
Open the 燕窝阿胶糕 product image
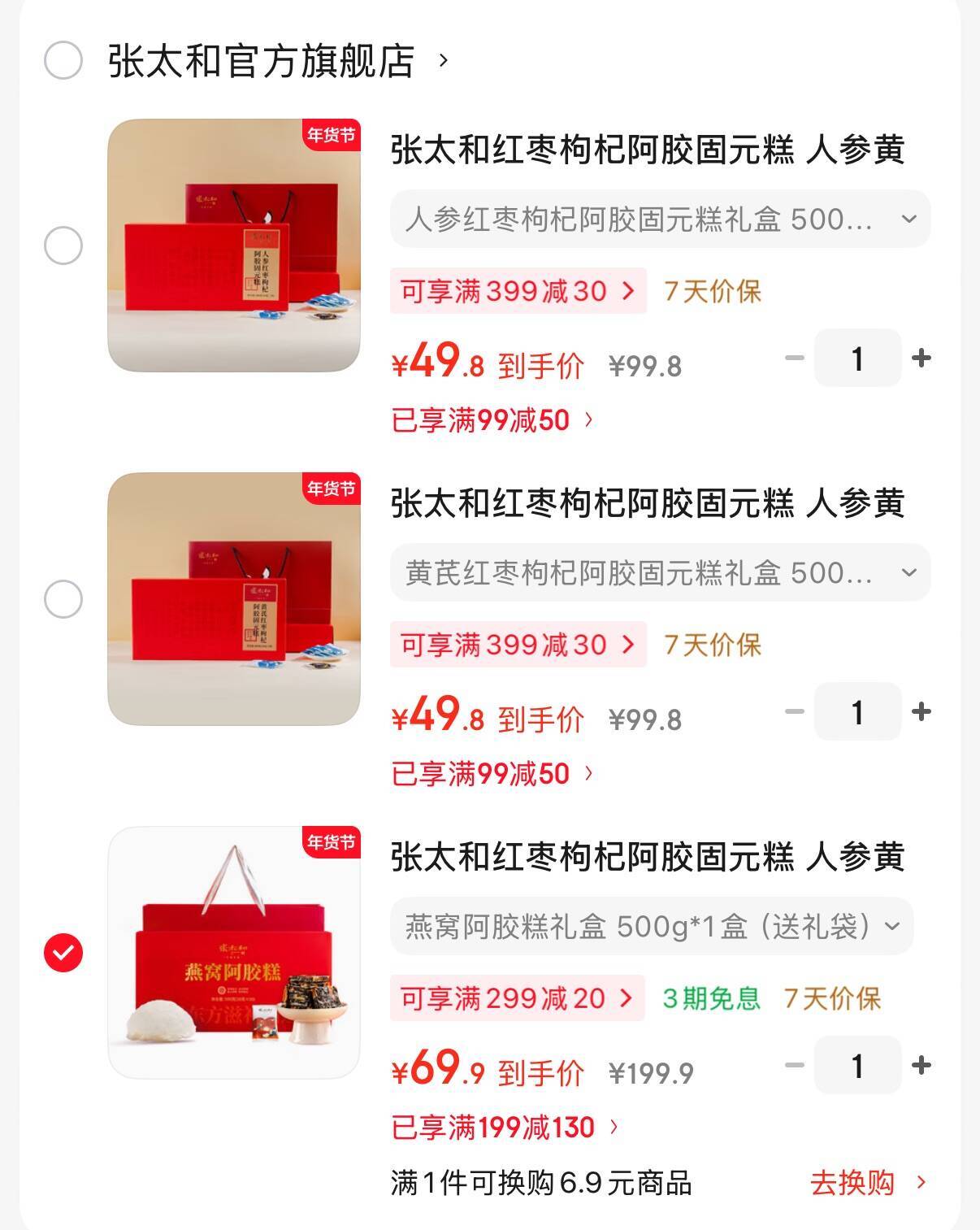234,953
